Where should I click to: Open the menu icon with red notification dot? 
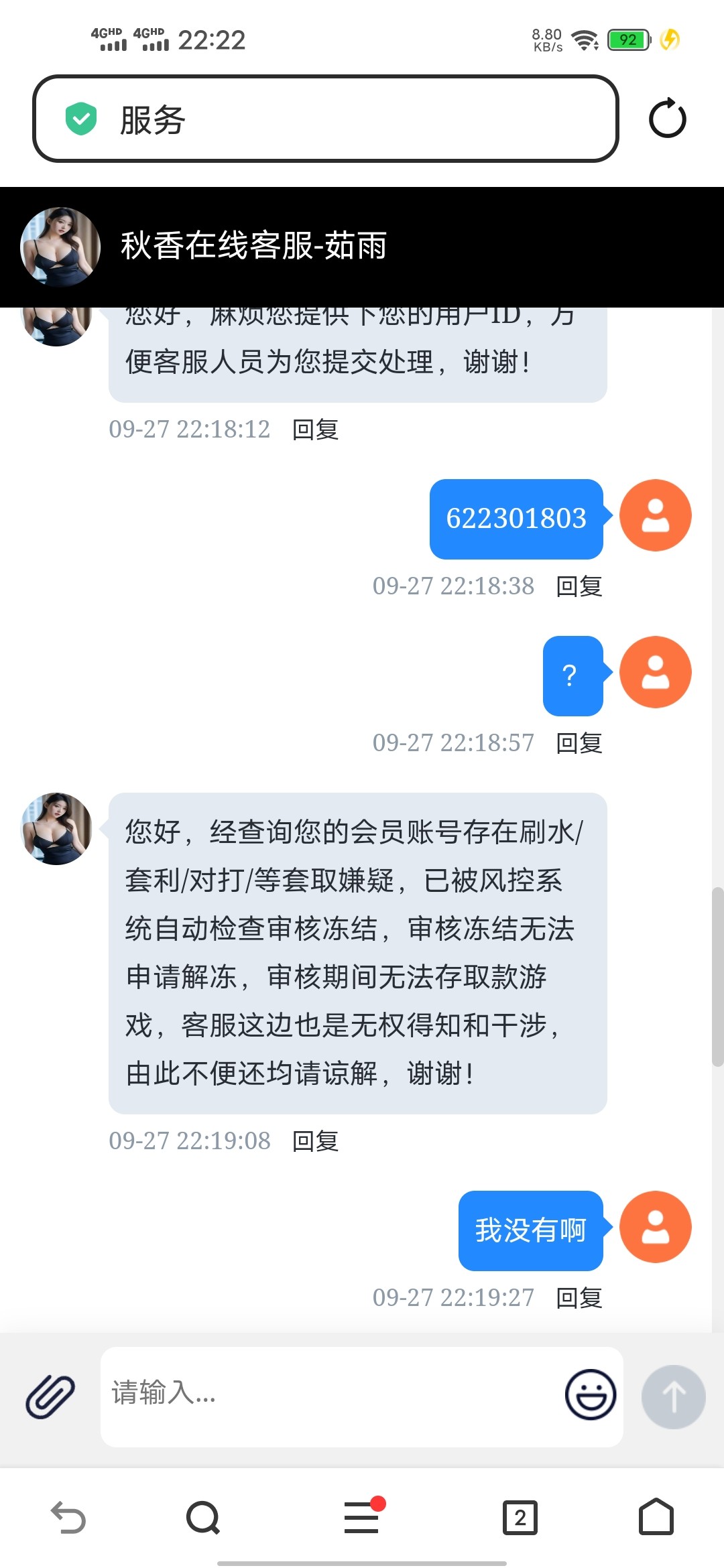362,1518
